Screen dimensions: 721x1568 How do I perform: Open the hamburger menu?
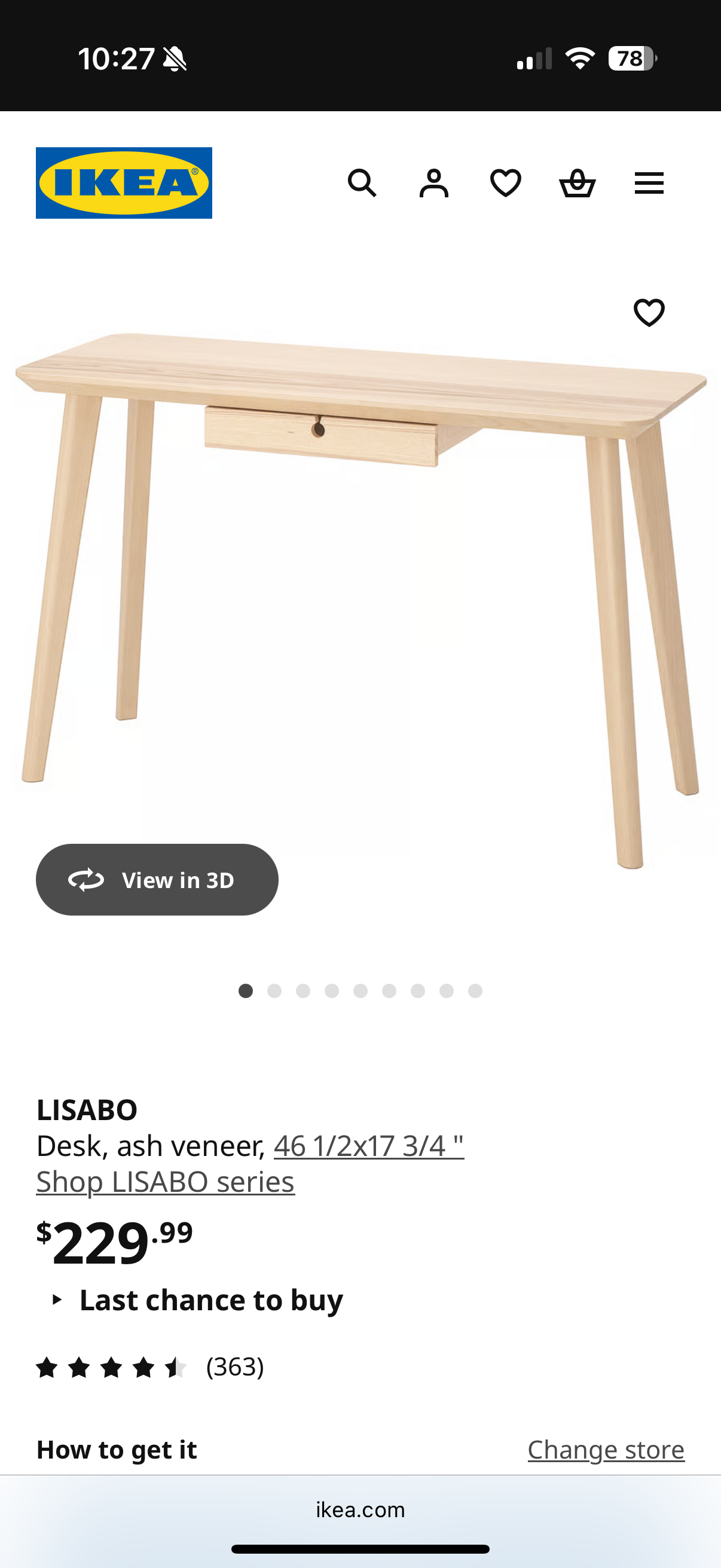(649, 183)
